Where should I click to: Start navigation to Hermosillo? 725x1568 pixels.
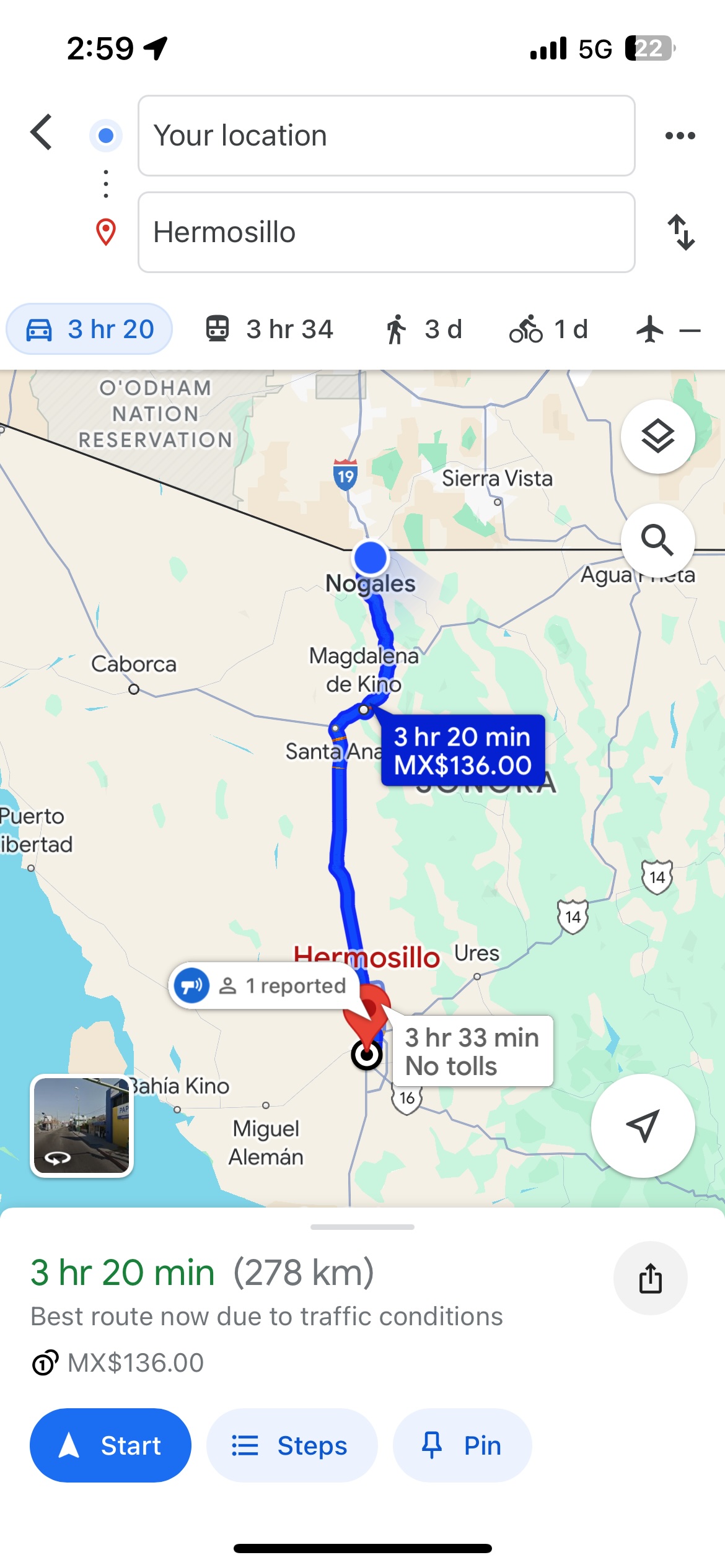(110, 1445)
